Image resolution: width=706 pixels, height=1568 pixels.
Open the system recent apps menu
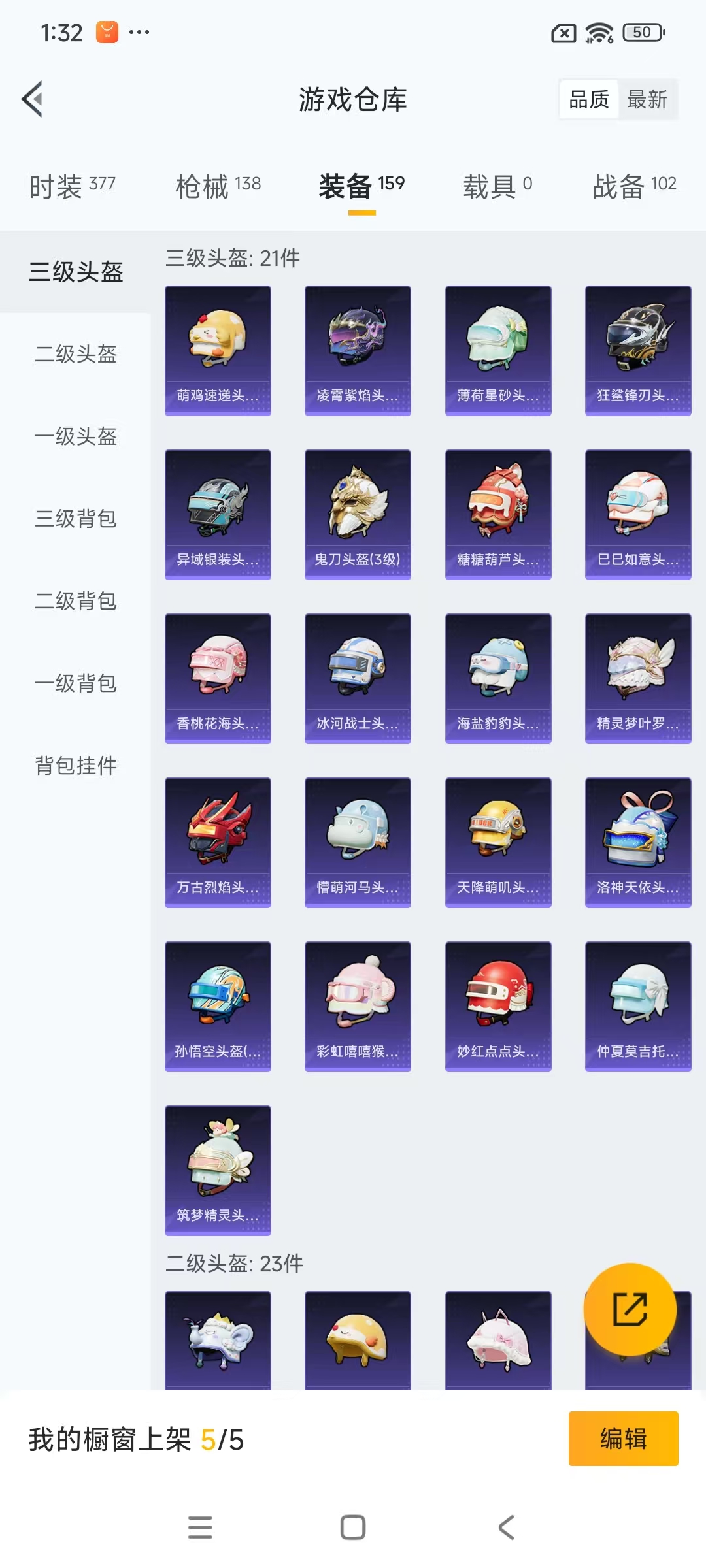point(200,1527)
